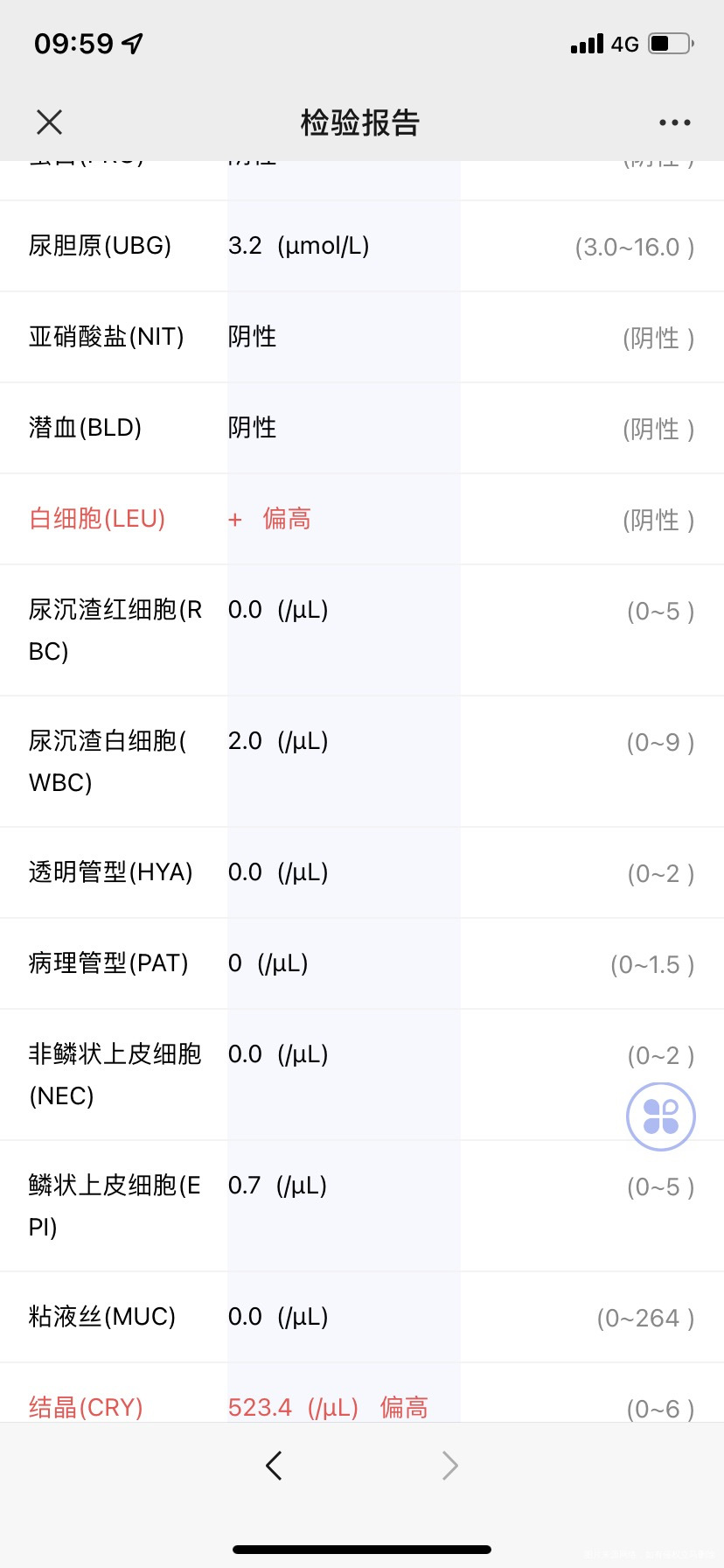724x1568 pixels.
Task: Open the next page with right chevron
Action: click(449, 1465)
